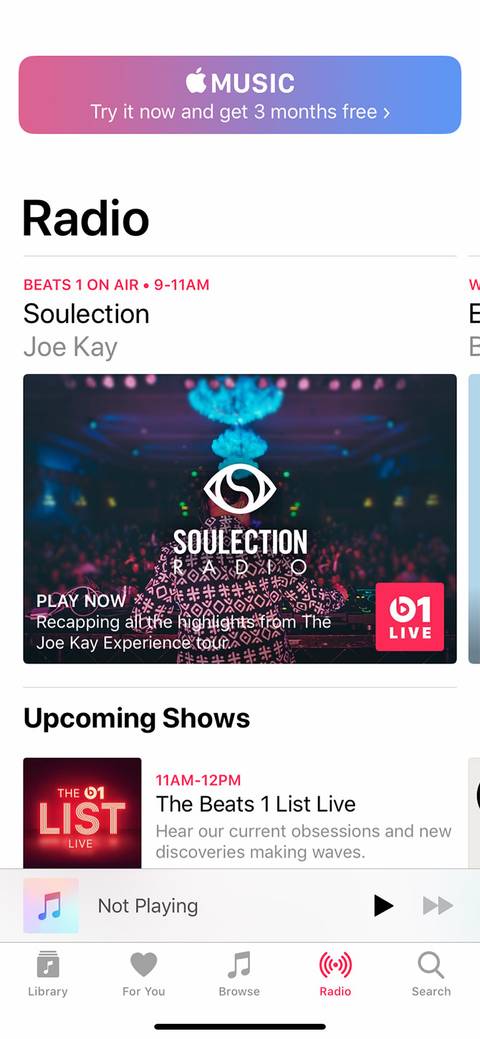Viewport: 480px width, 1039px height.
Task: Open the Search tab
Action: 431,974
